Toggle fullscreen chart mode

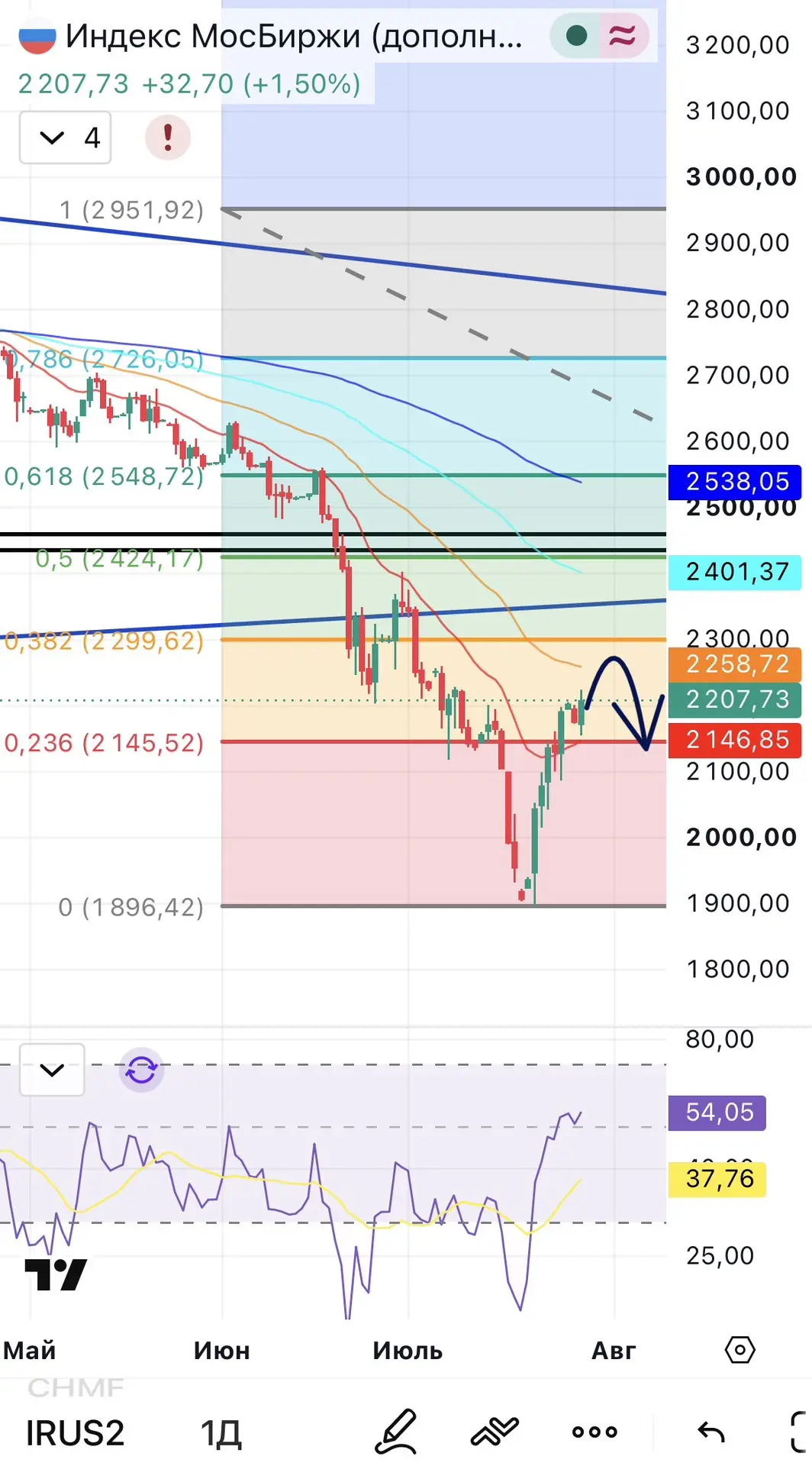click(798, 1432)
